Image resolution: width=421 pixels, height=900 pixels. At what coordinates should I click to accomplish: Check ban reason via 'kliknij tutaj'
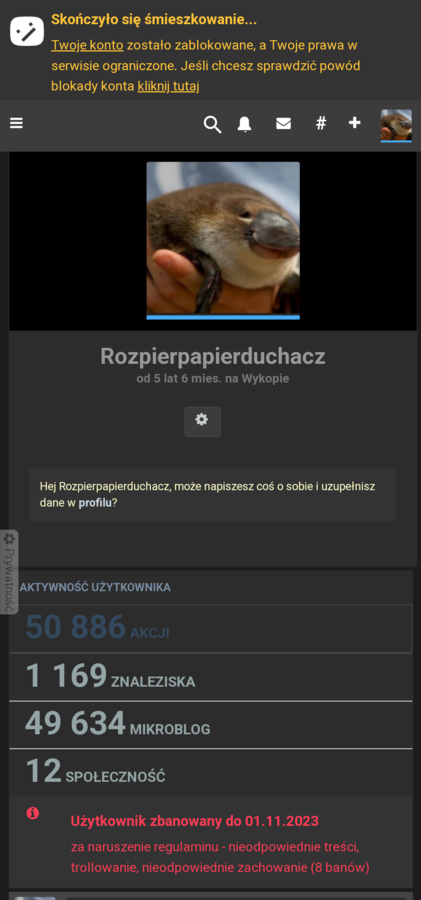pyautogui.click(x=168, y=87)
